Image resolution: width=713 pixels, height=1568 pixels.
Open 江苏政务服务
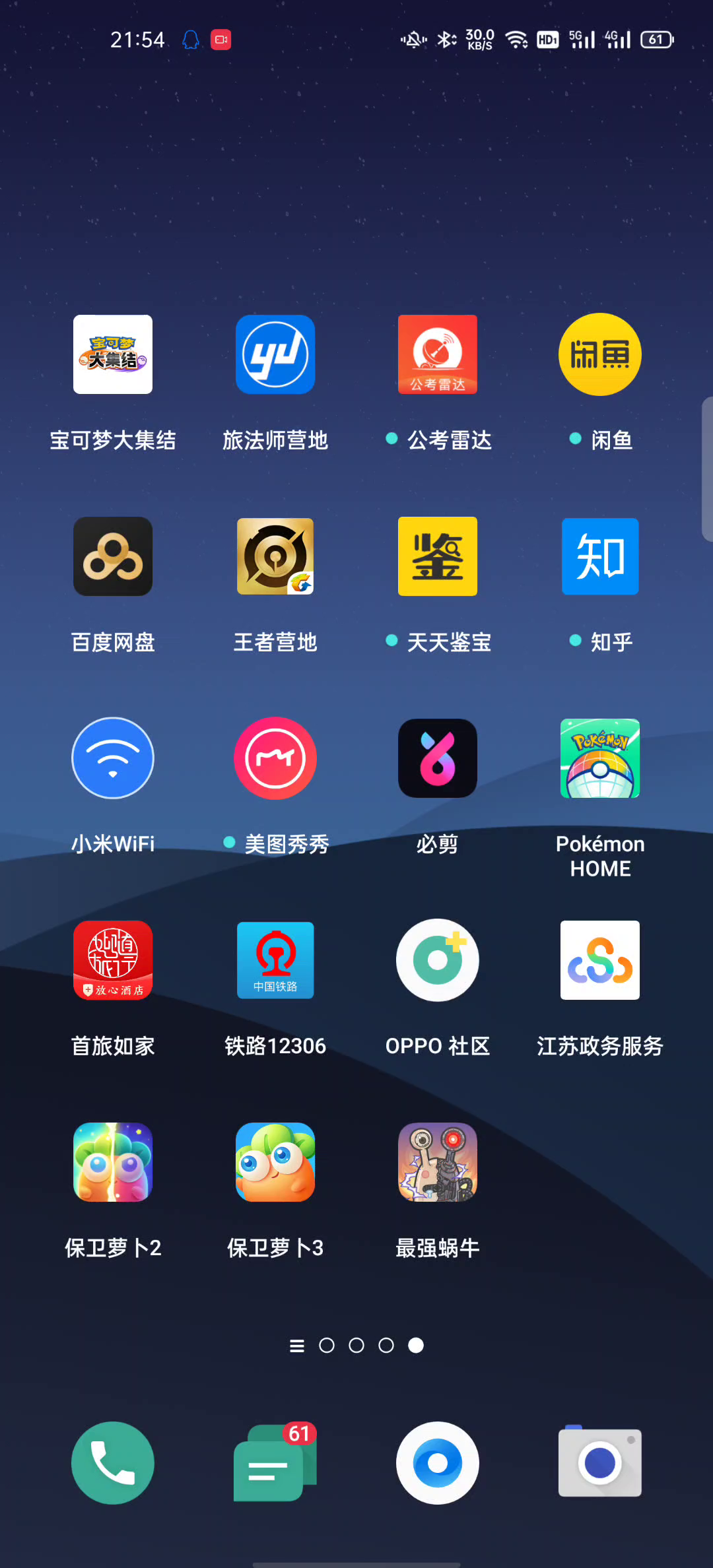click(600, 960)
